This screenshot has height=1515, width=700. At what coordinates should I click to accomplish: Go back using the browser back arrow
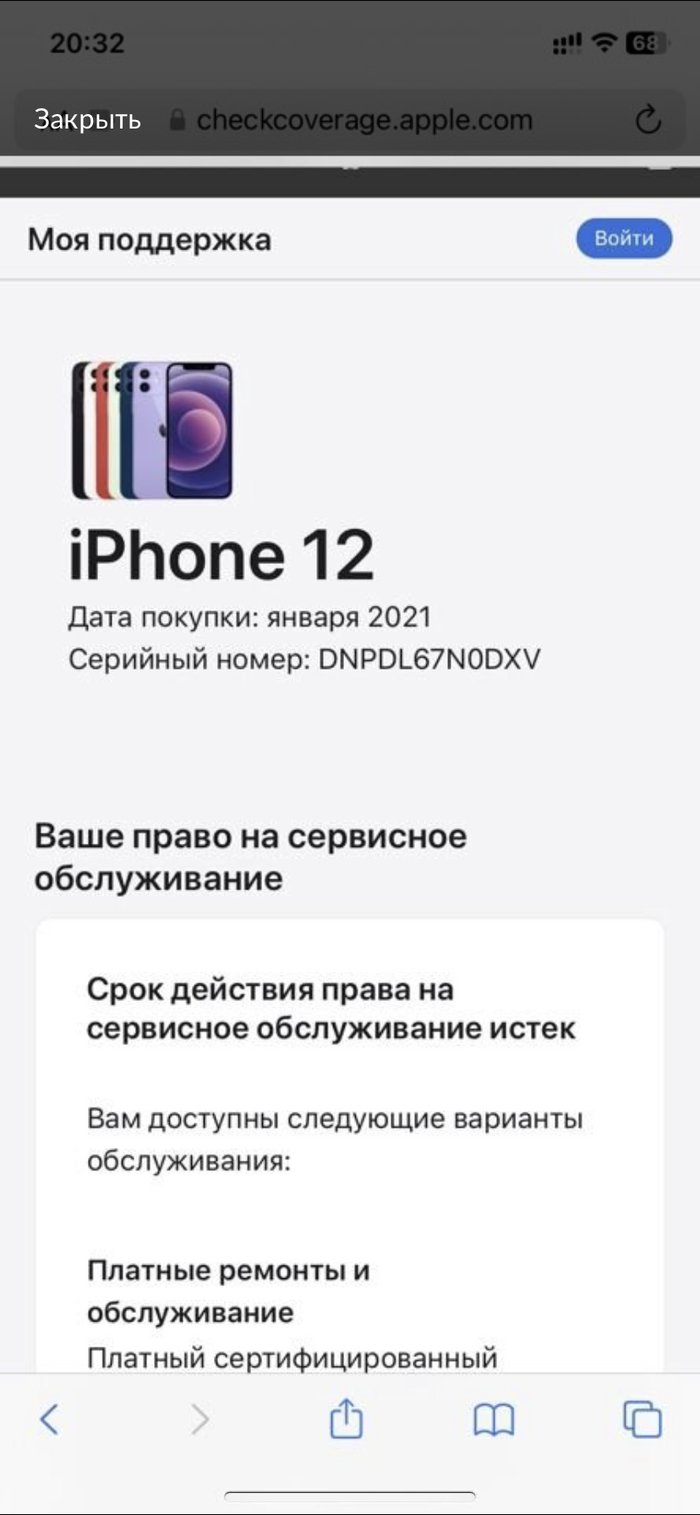click(49, 1419)
